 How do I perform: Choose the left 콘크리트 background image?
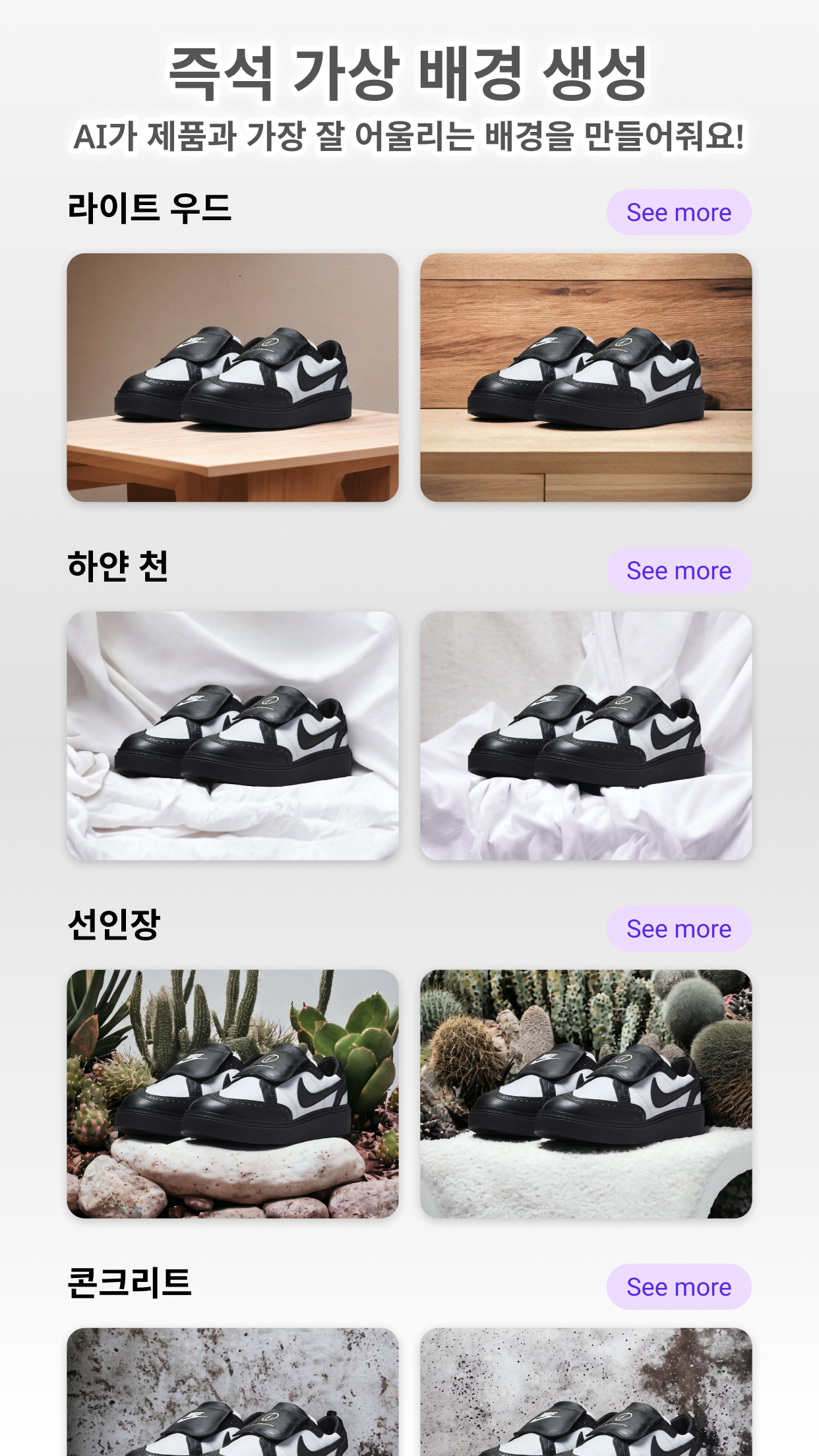233,1391
